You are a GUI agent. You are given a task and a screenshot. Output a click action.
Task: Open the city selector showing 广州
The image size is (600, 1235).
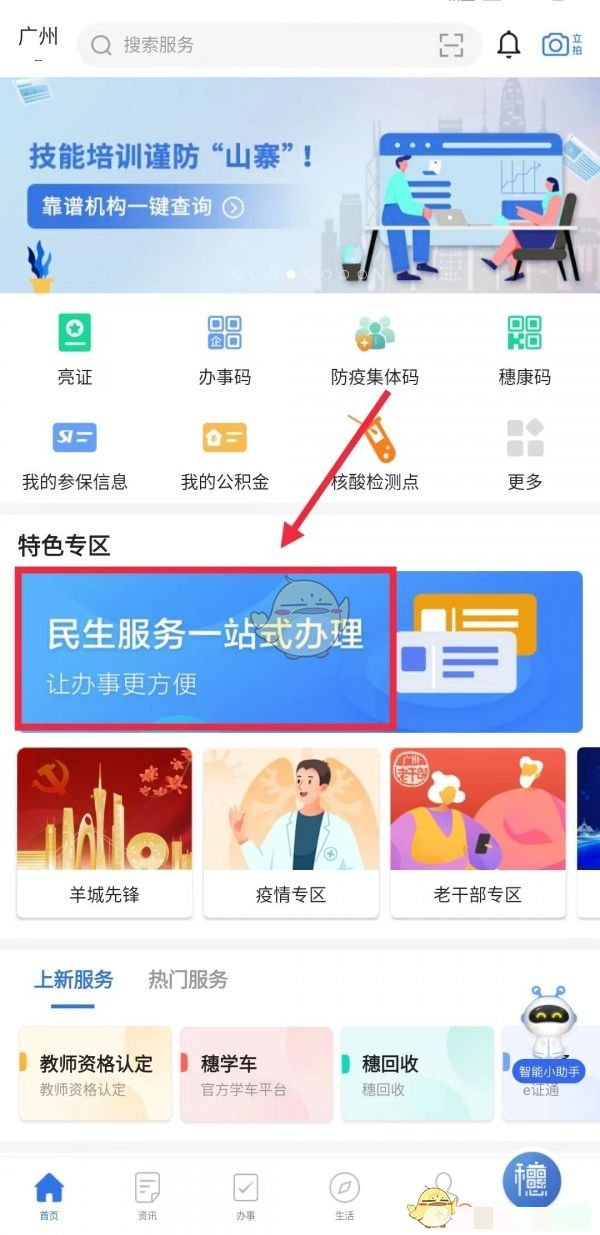pyautogui.click(x=38, y=40)
